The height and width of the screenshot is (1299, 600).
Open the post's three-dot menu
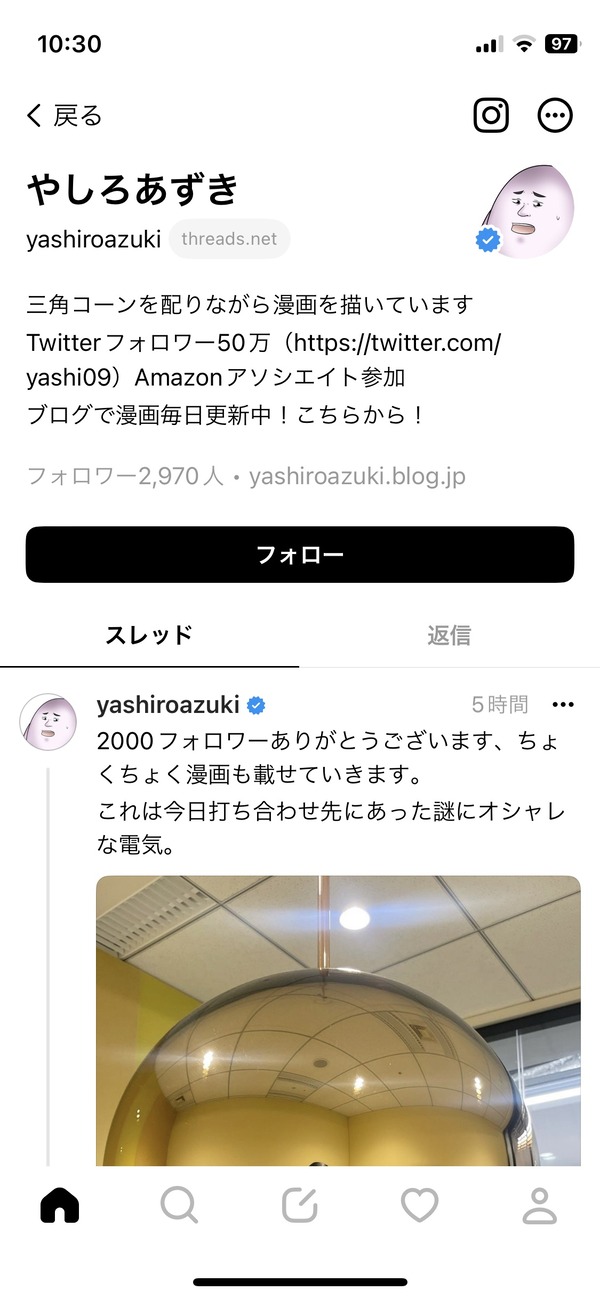(564, 705)
